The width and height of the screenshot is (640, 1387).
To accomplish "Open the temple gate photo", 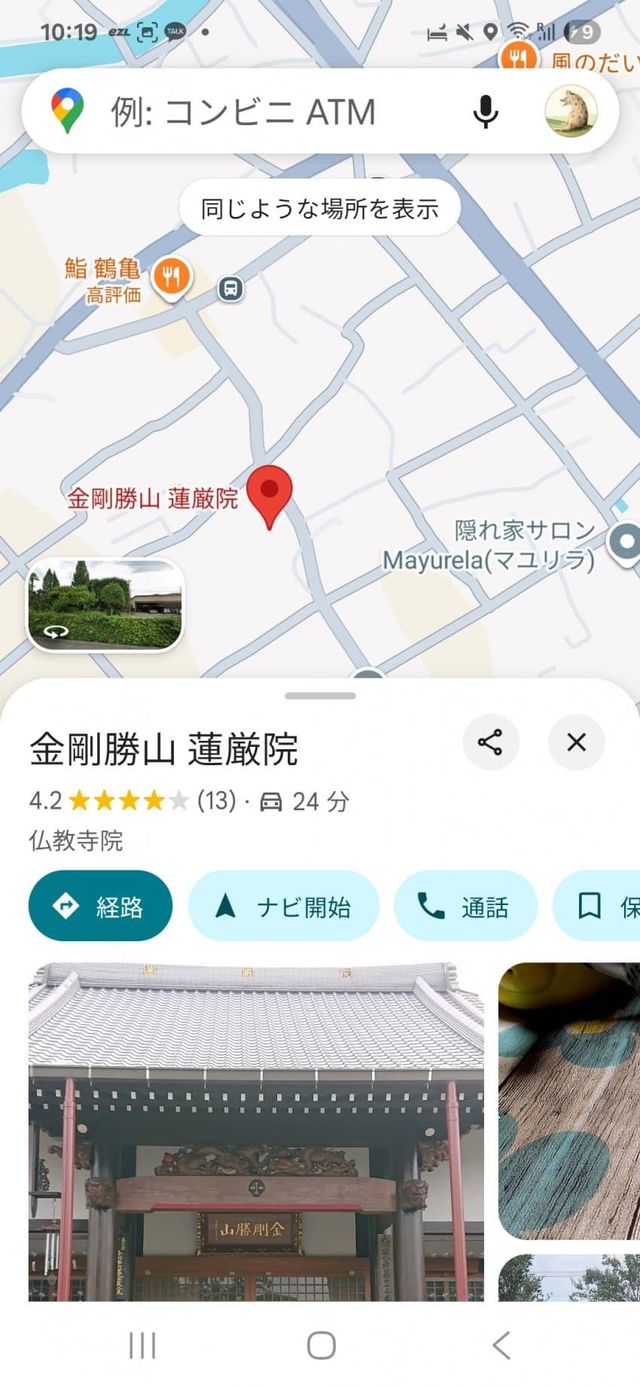I will coord(256,1130).
